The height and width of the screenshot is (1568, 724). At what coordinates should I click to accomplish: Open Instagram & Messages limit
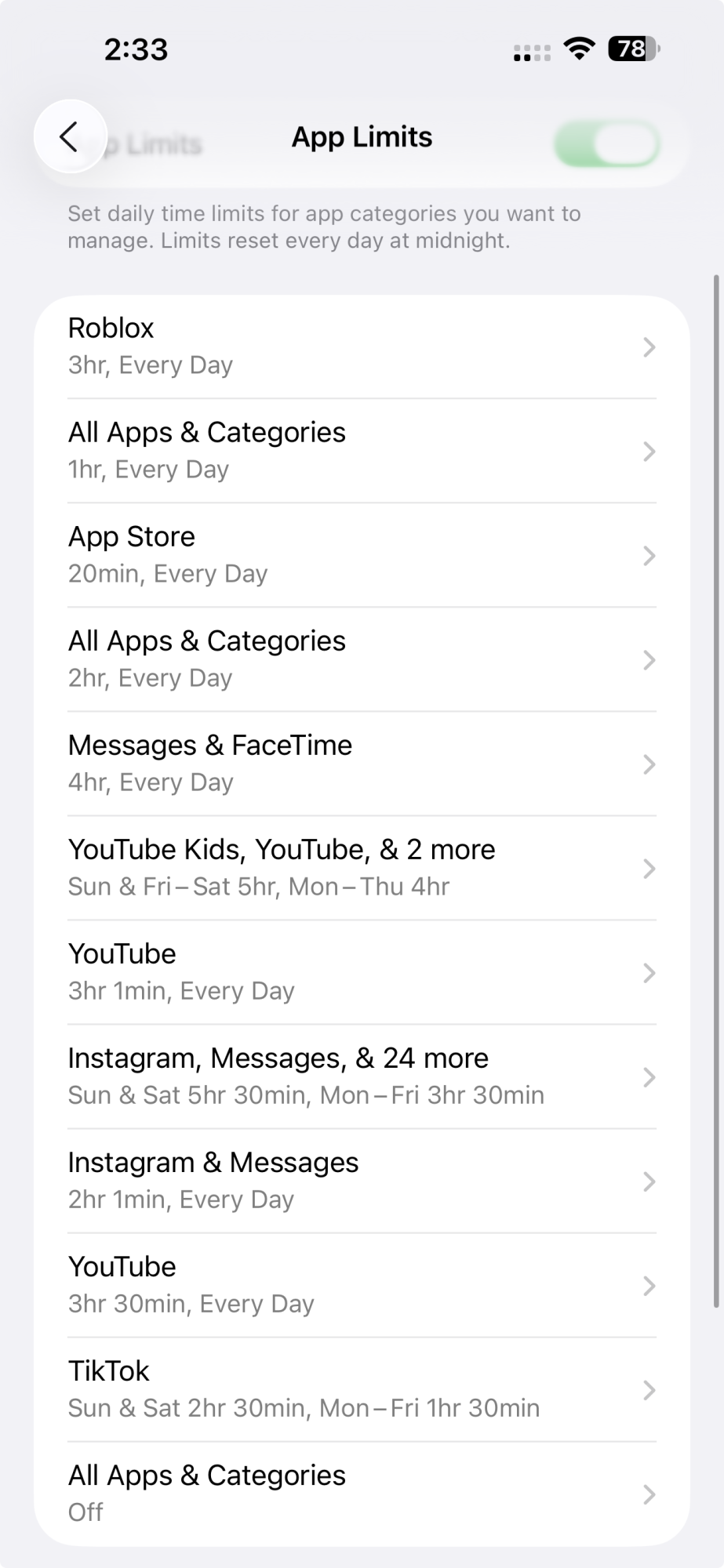click(x=362, y=1181)
